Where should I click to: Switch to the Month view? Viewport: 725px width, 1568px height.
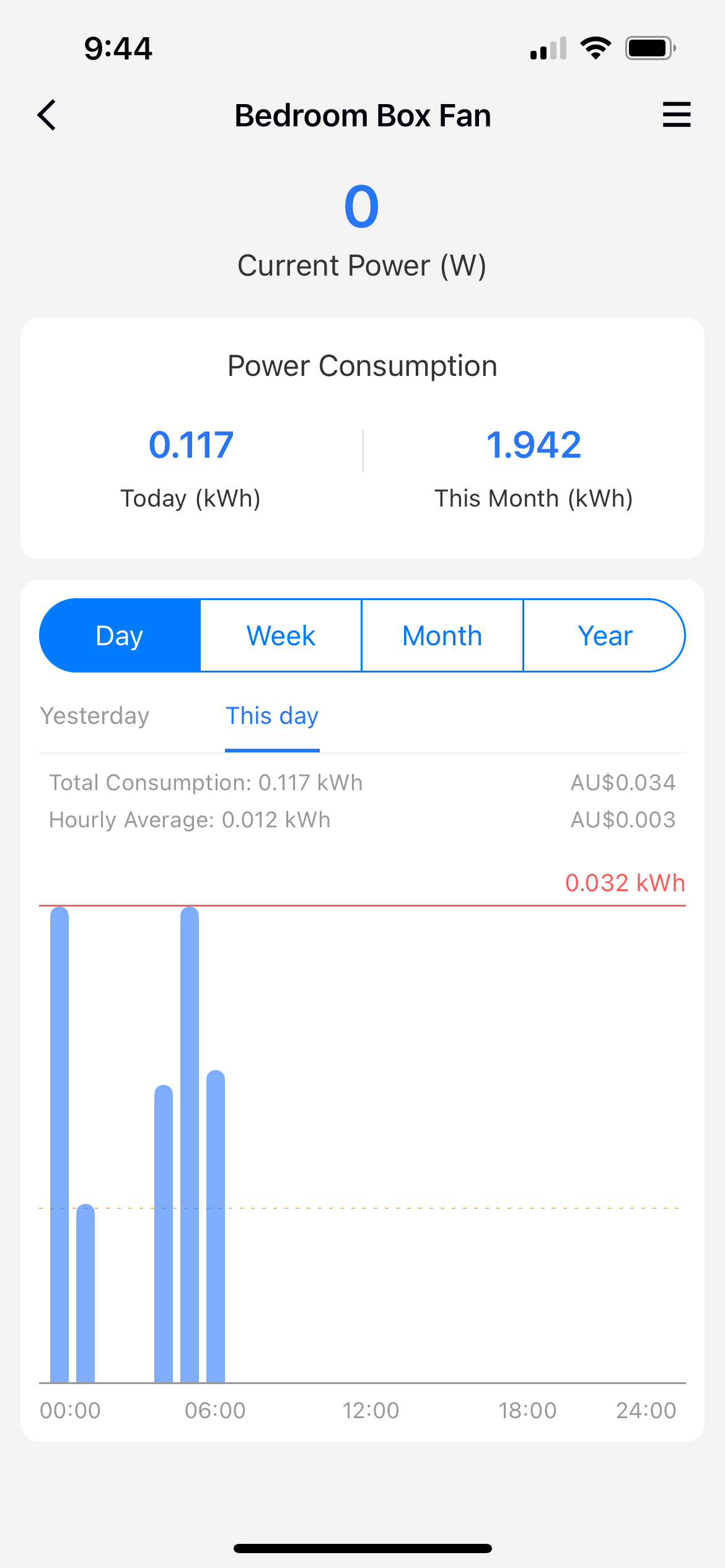tap(442, 635)
